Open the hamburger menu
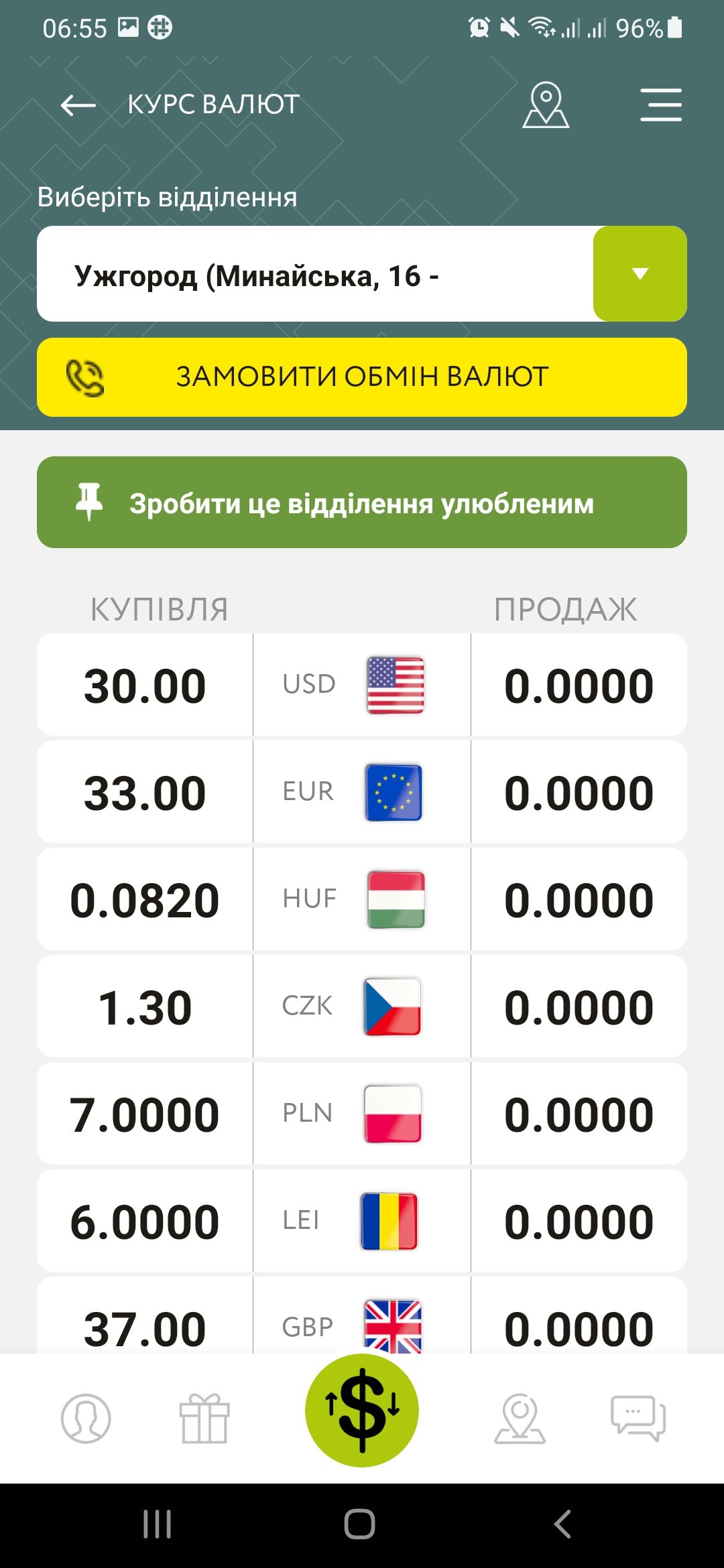724x1568 pixels. 660,105
